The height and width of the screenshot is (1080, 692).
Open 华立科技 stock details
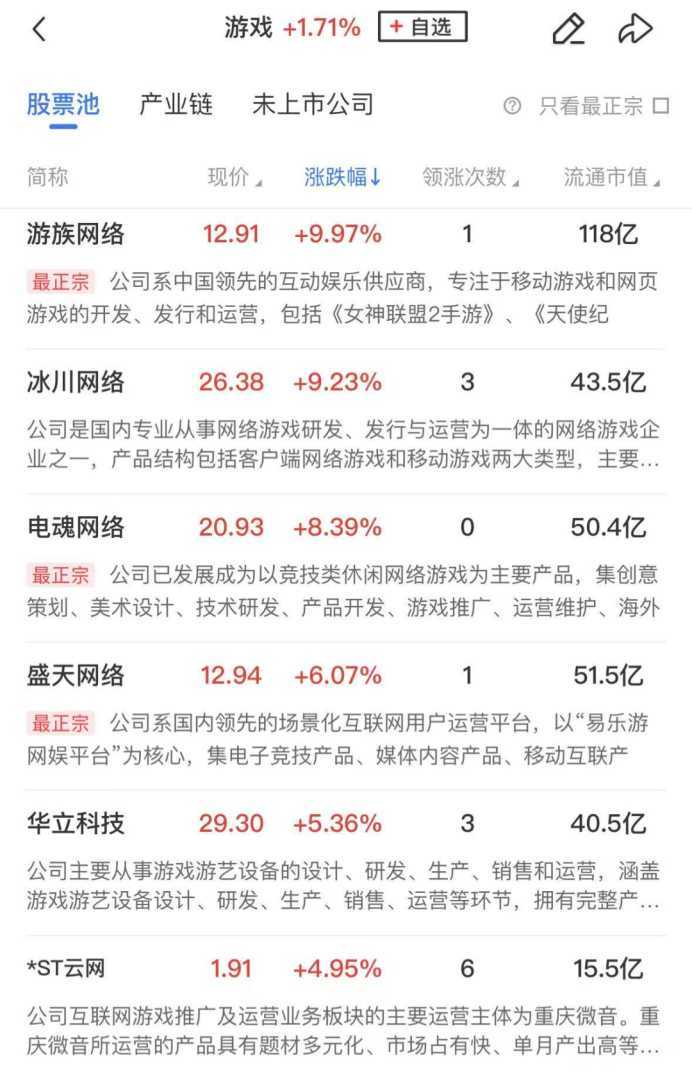pyautogui.click(x=76, y=824)
